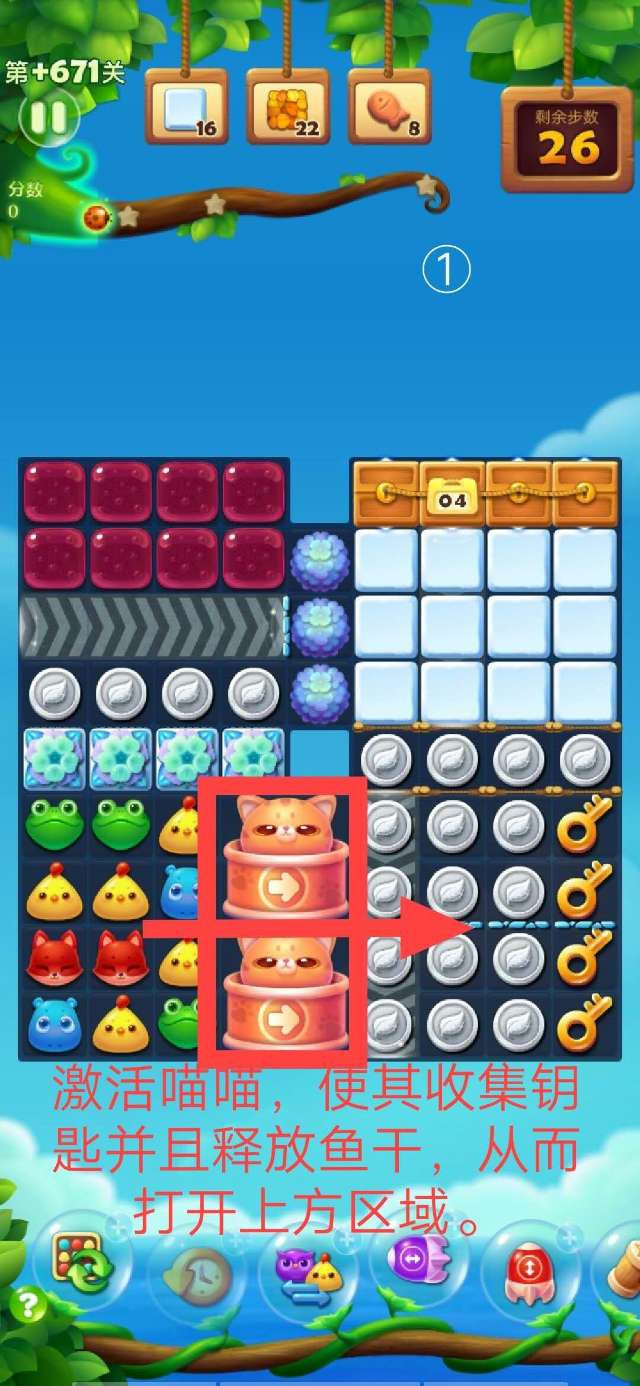Pause the game

(48, 118)
